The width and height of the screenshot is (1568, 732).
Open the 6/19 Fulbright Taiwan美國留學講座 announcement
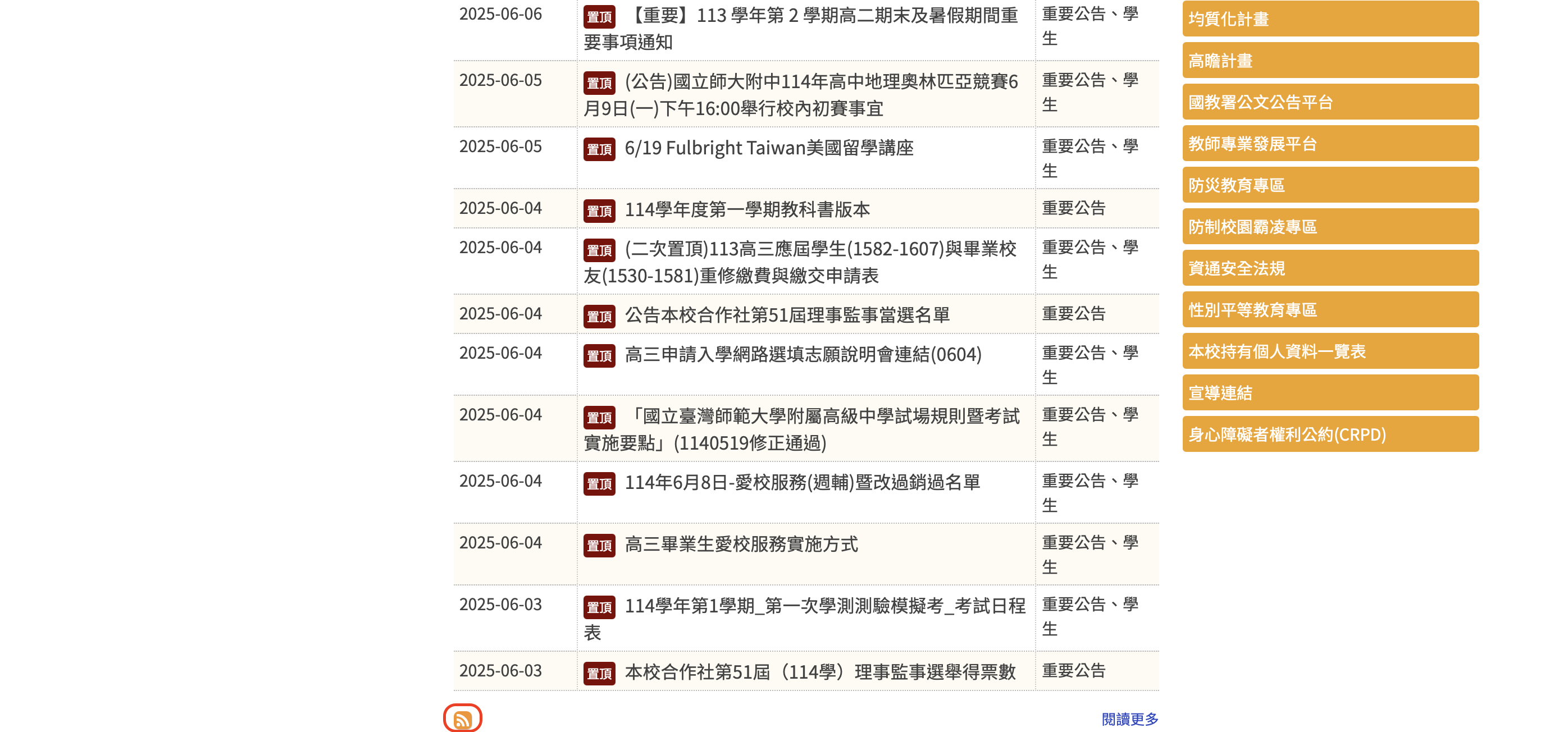769,148
